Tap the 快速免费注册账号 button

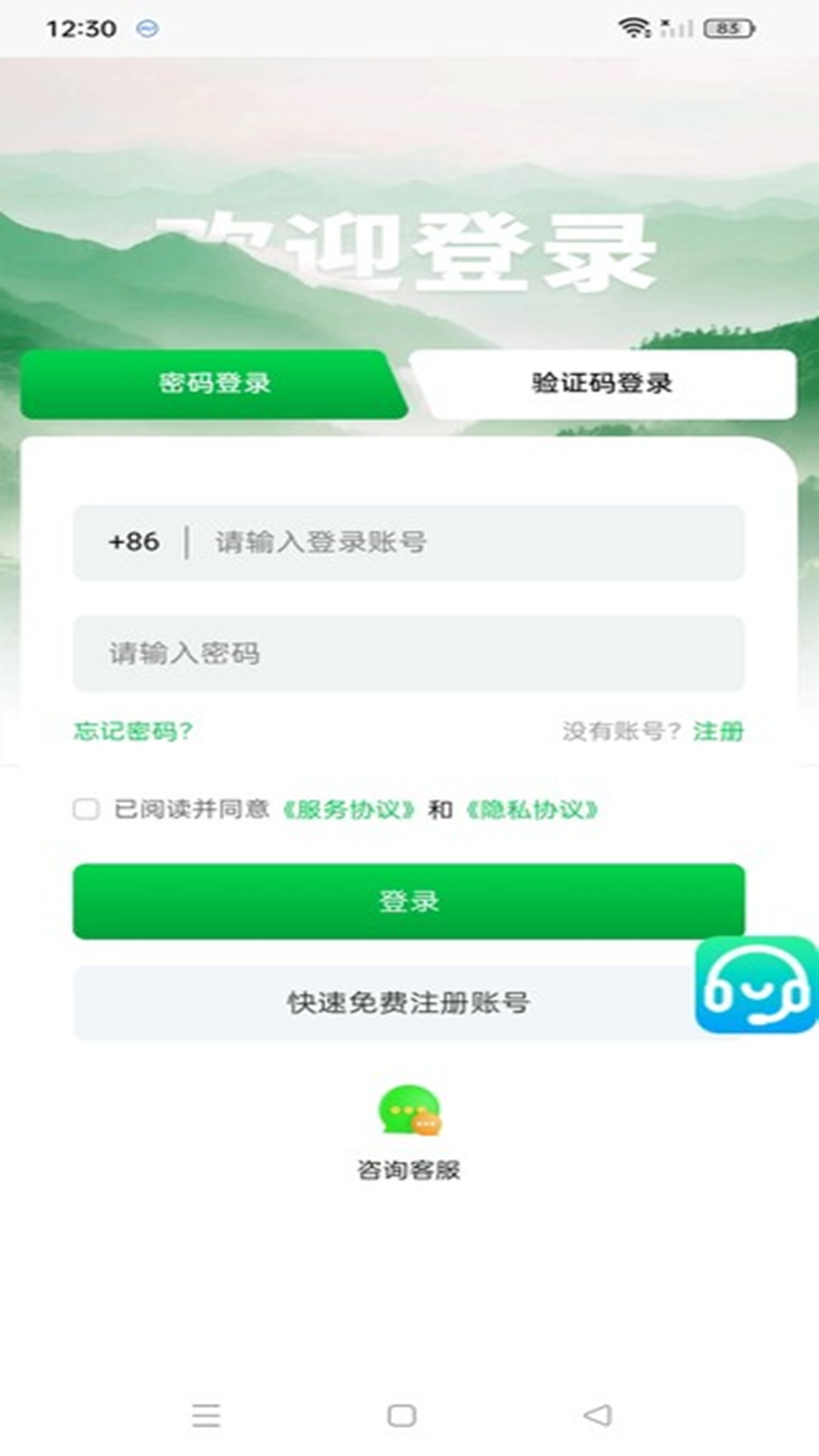click(409, 1003)
